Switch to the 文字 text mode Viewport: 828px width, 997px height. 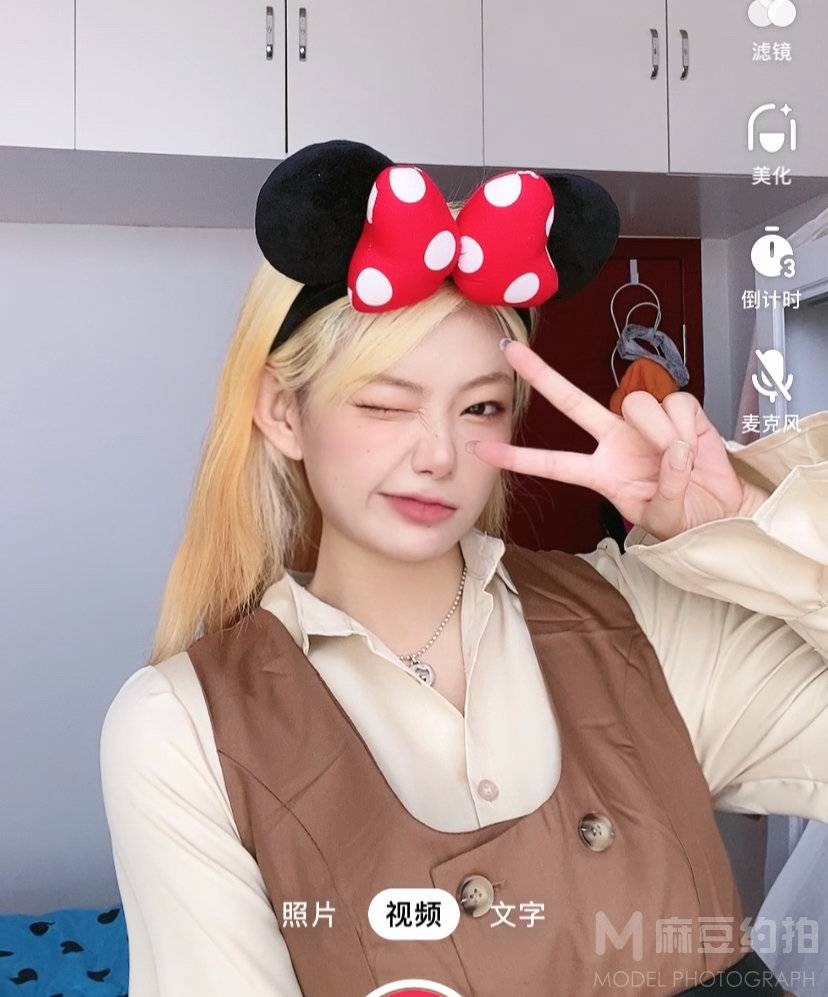tap(517, 913)
